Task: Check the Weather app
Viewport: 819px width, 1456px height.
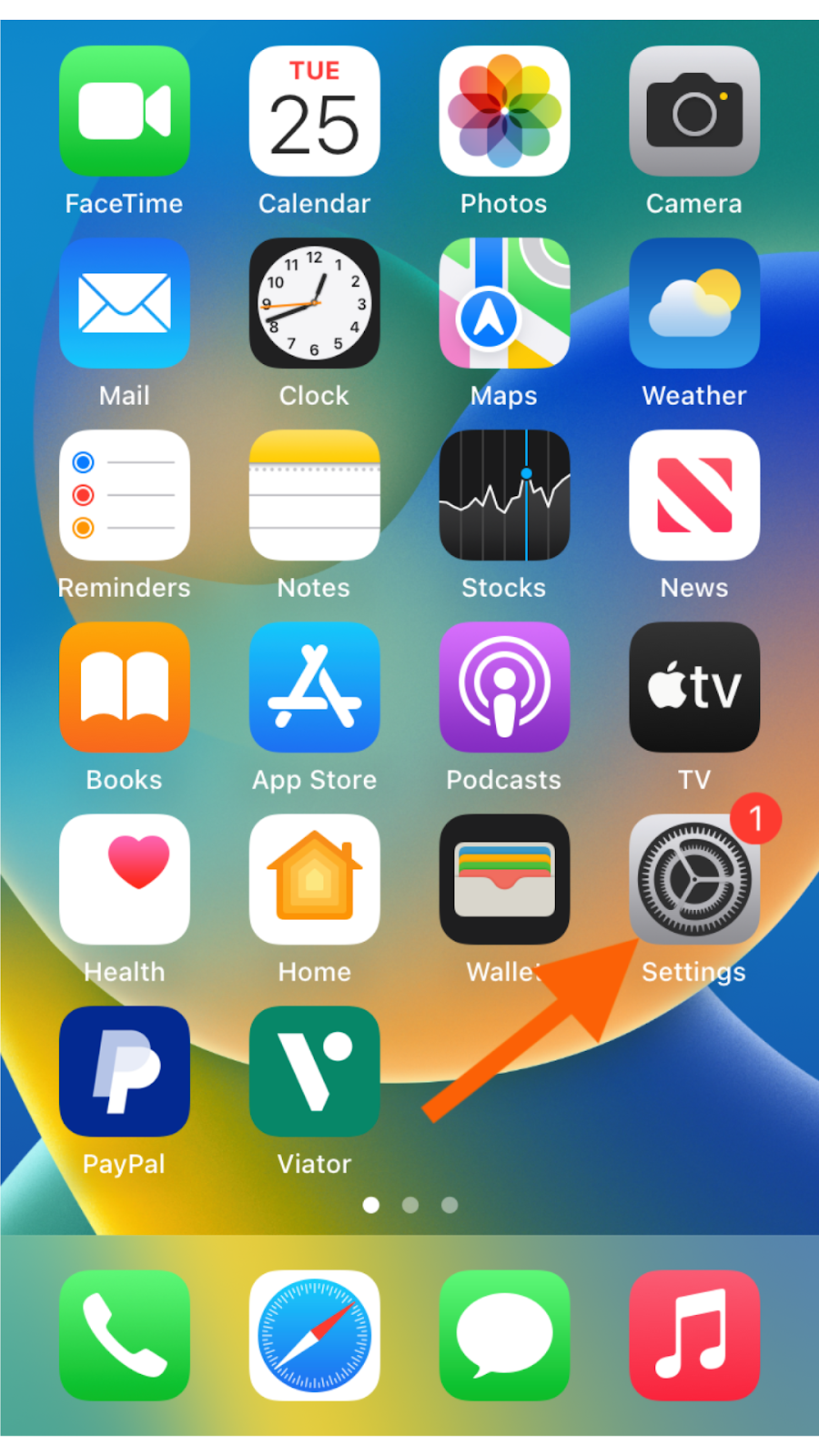Action: pos(693,303)
